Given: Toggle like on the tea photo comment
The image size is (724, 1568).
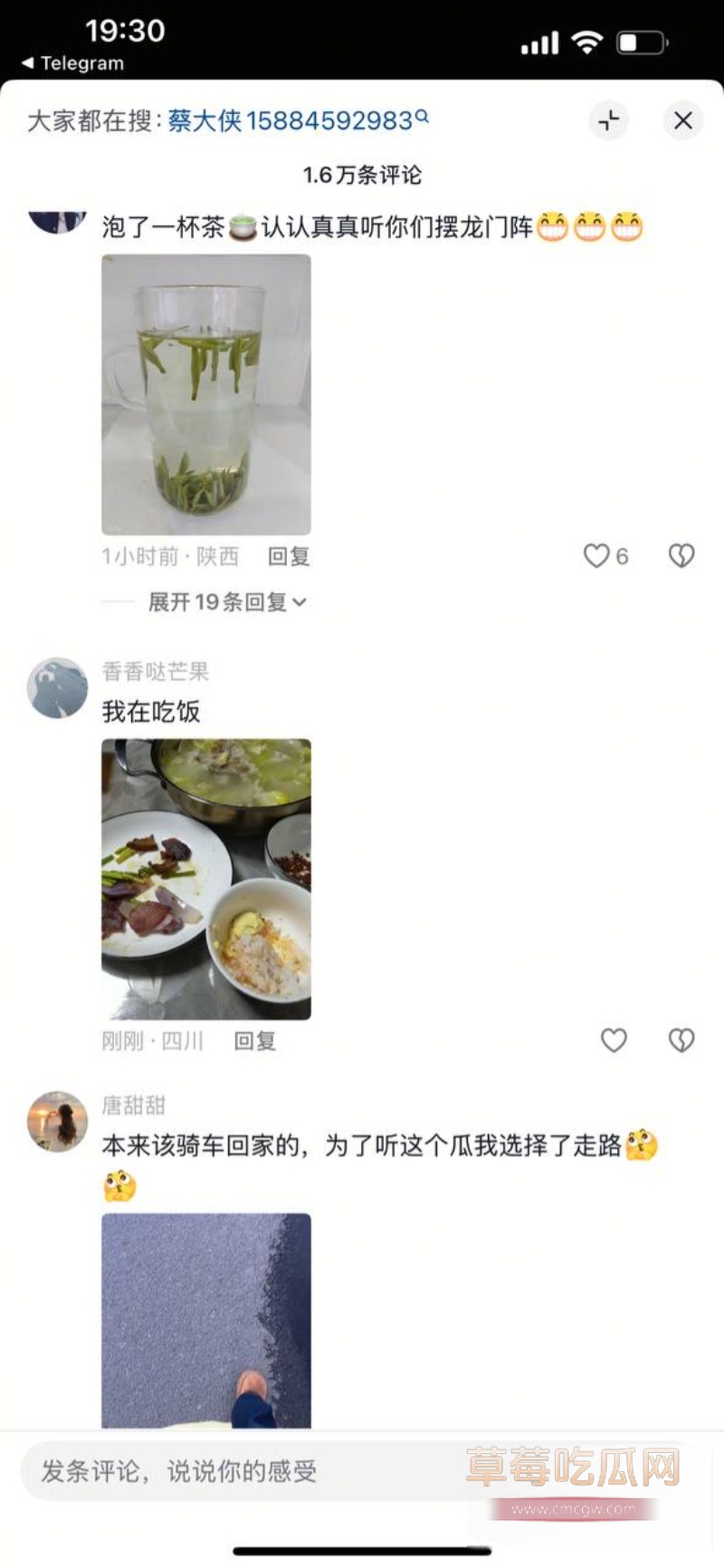Looking at the screenshot, I should tap(596, 556).
